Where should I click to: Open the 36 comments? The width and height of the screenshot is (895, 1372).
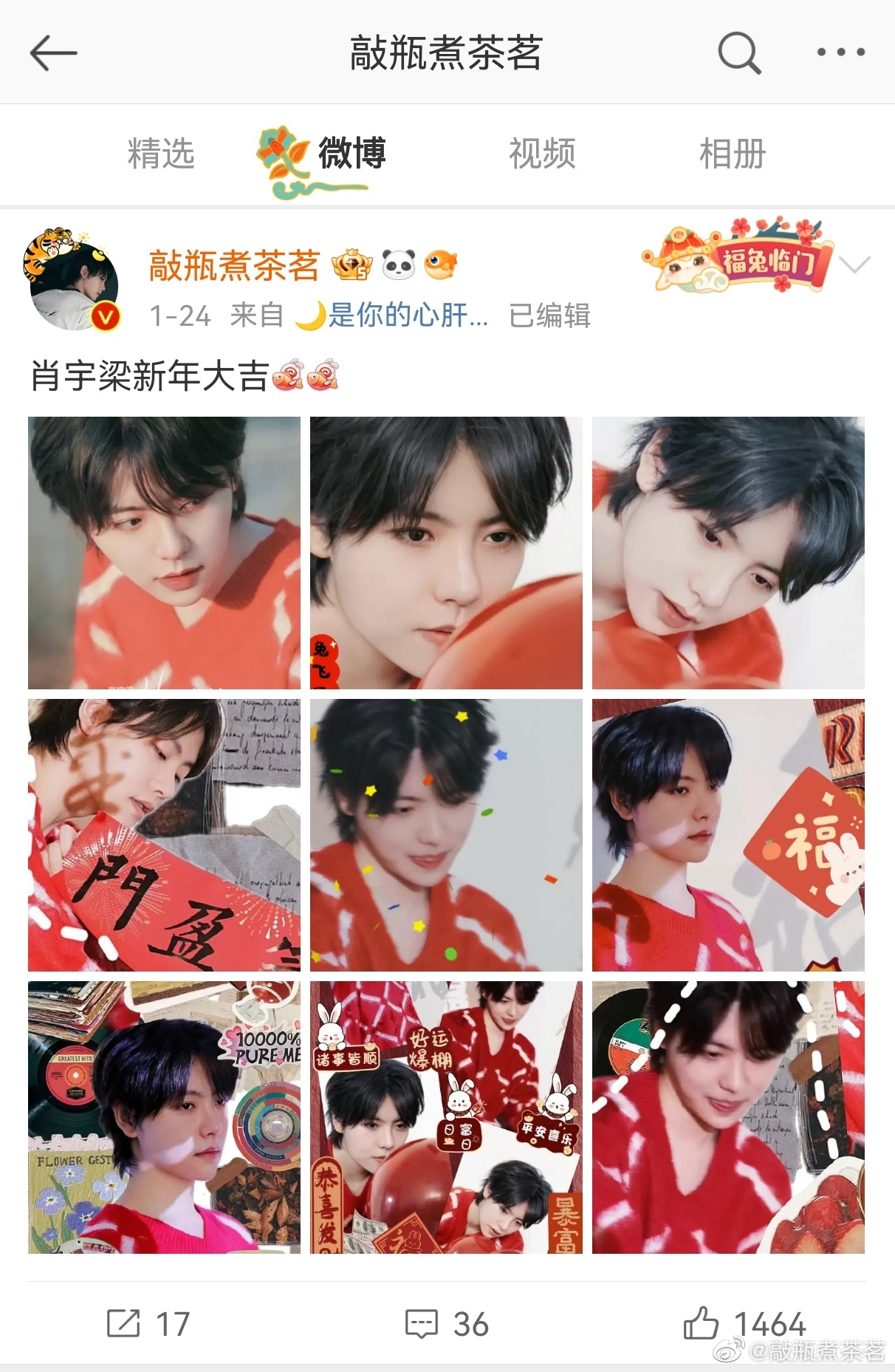[447, 1324]
